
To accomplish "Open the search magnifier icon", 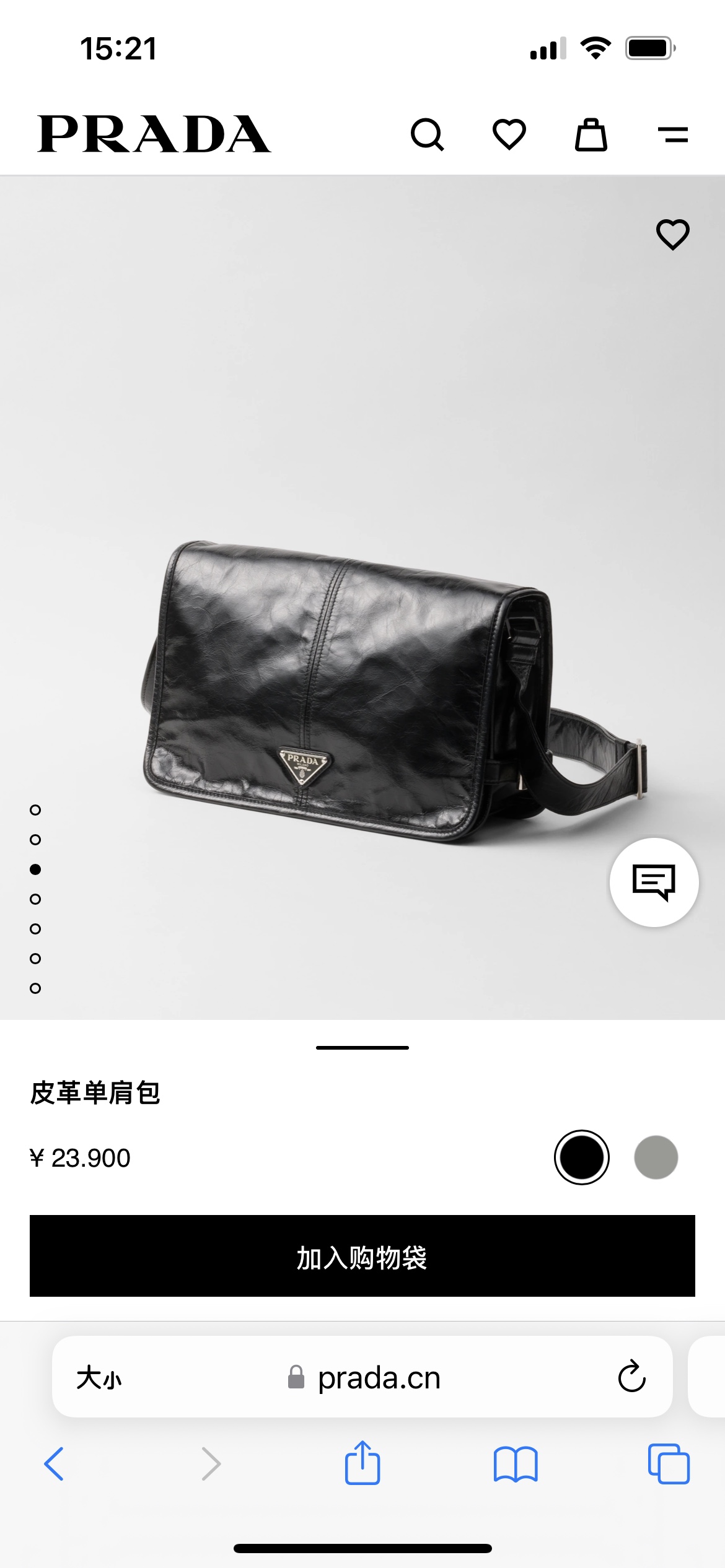I will pos(428,134).
